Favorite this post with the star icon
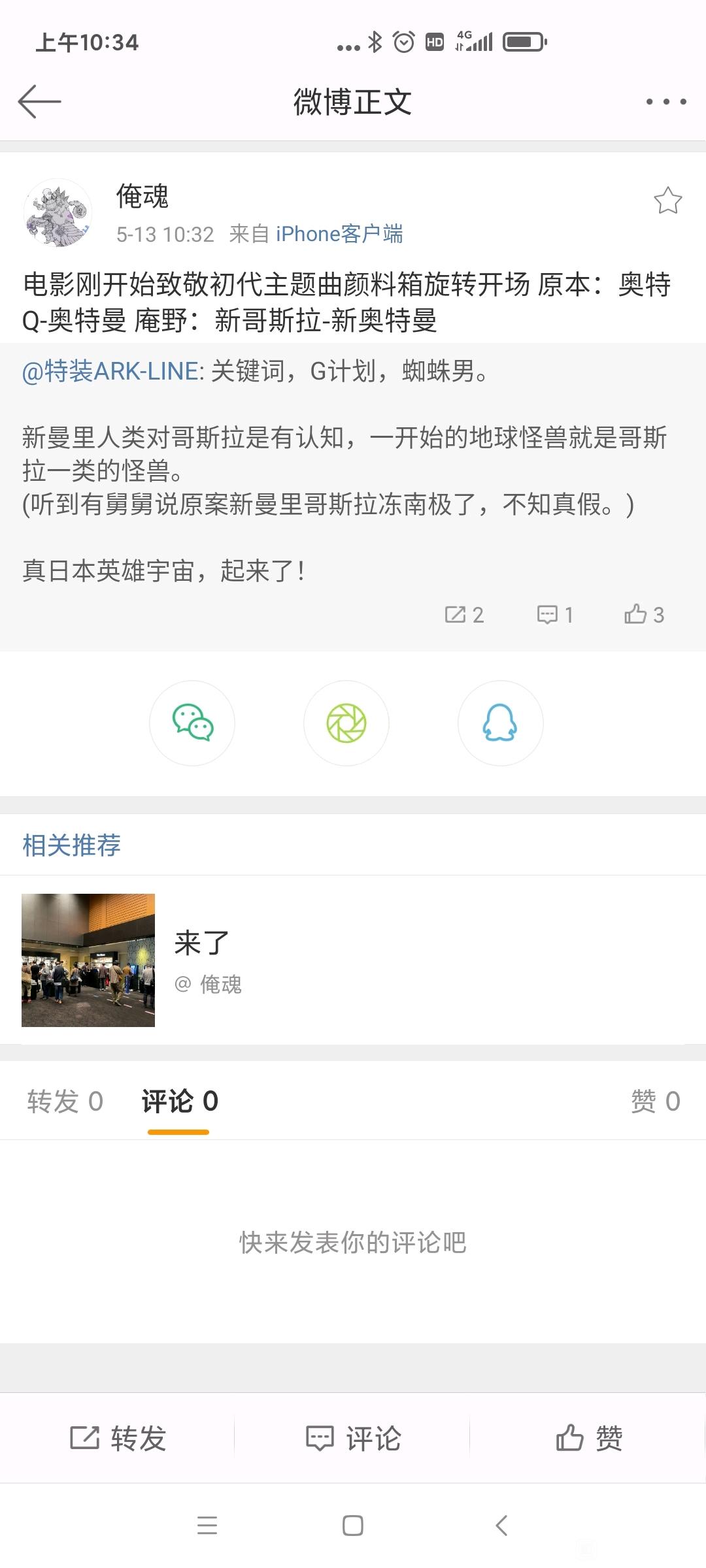Viewport: 706px width, 1568px height. click(667, 201)
